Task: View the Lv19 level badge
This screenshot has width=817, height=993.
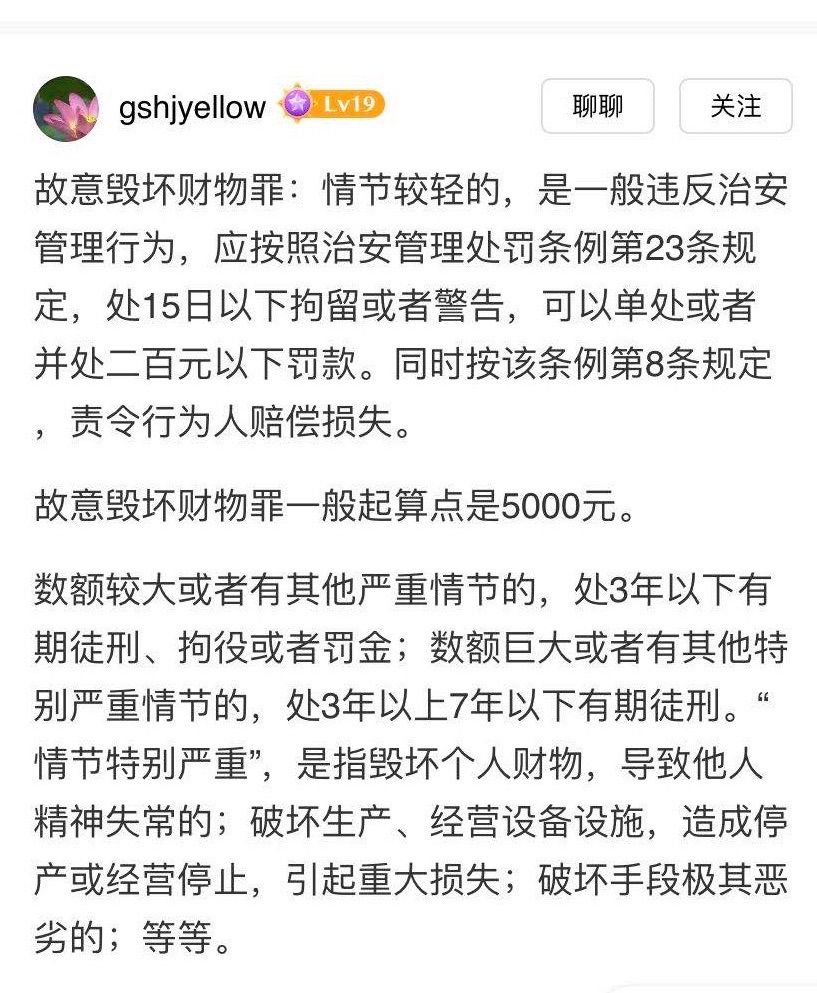Action: click(x=333, y=105)
